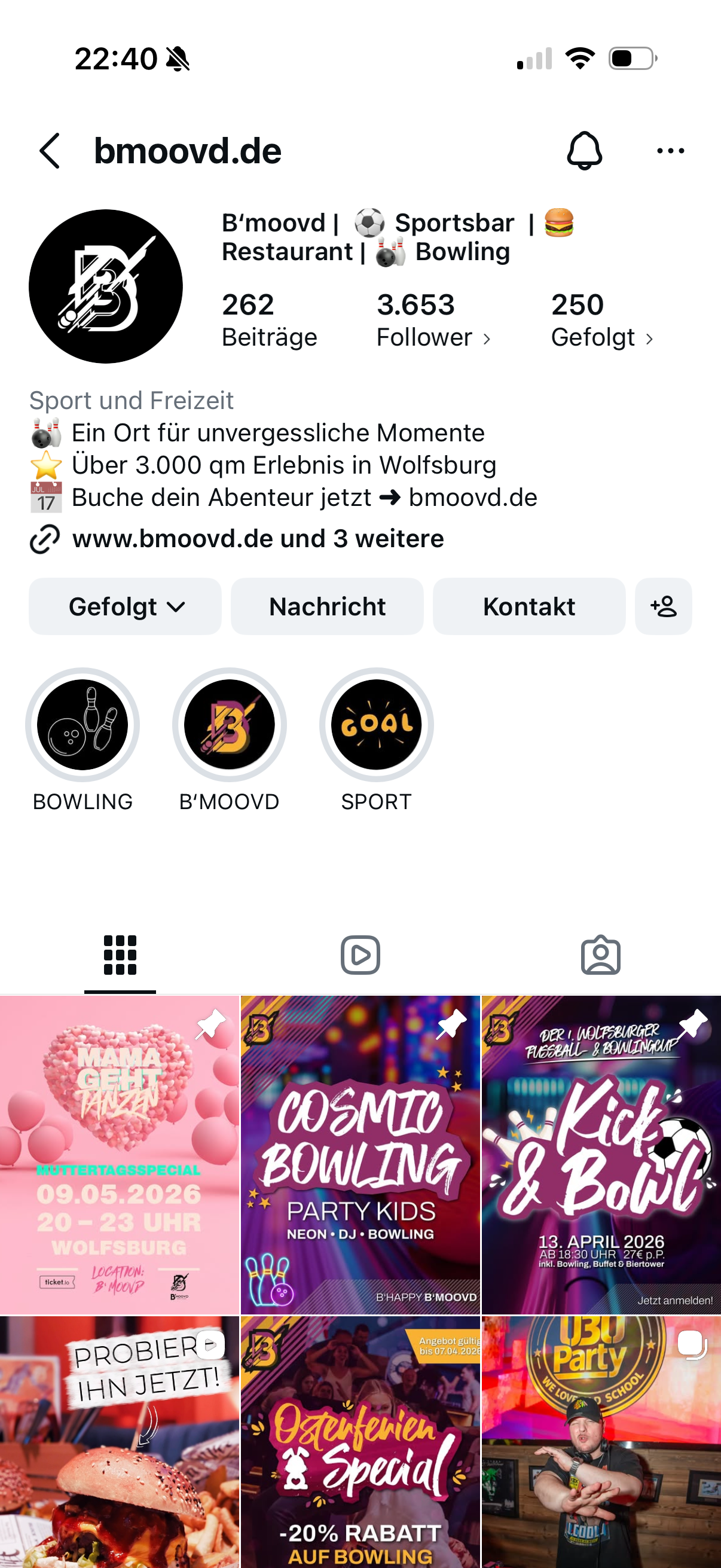View the SPORT story highlight

(376, 724)
